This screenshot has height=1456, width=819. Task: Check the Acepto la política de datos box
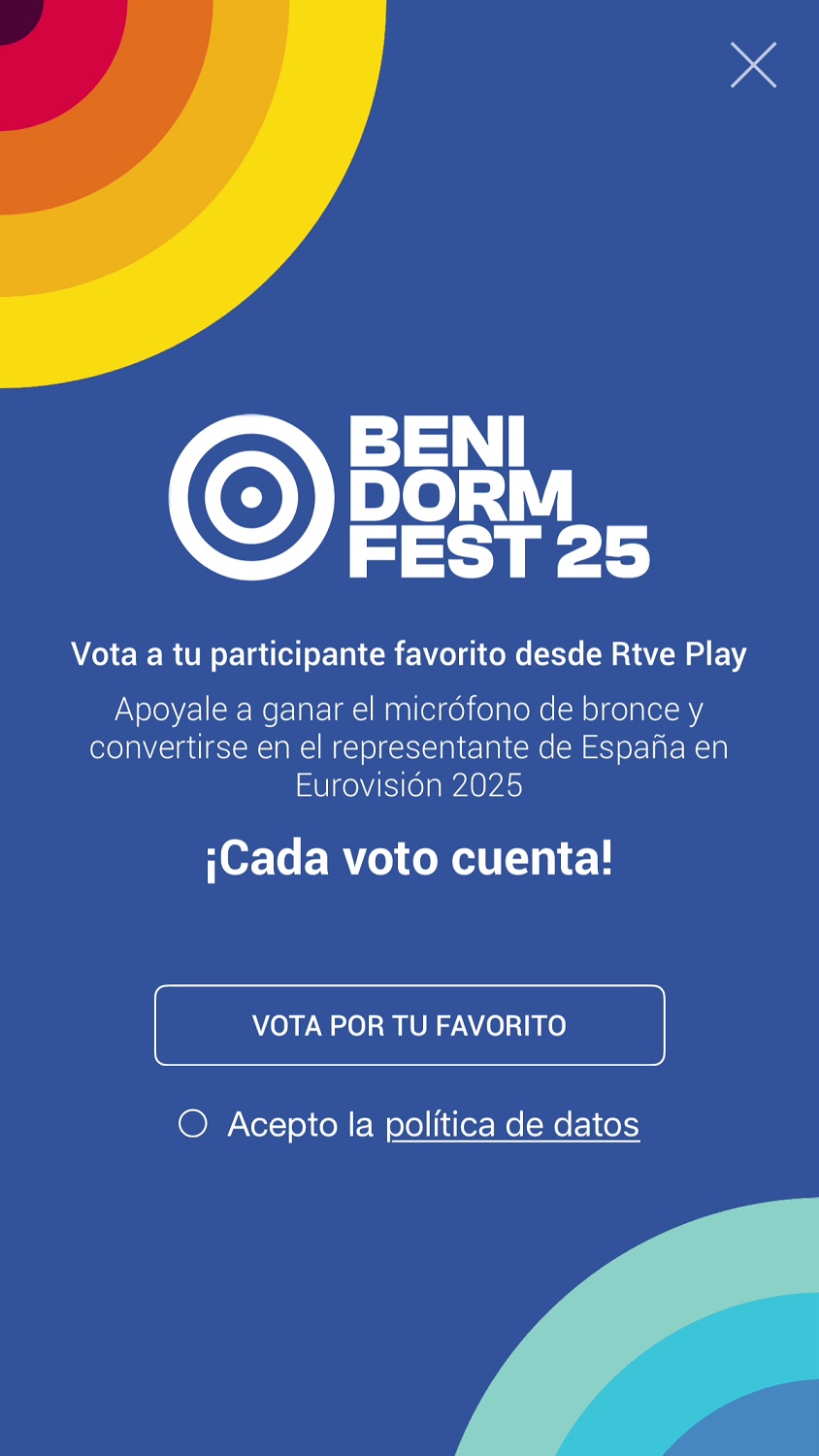click(x=193, y=1123)
